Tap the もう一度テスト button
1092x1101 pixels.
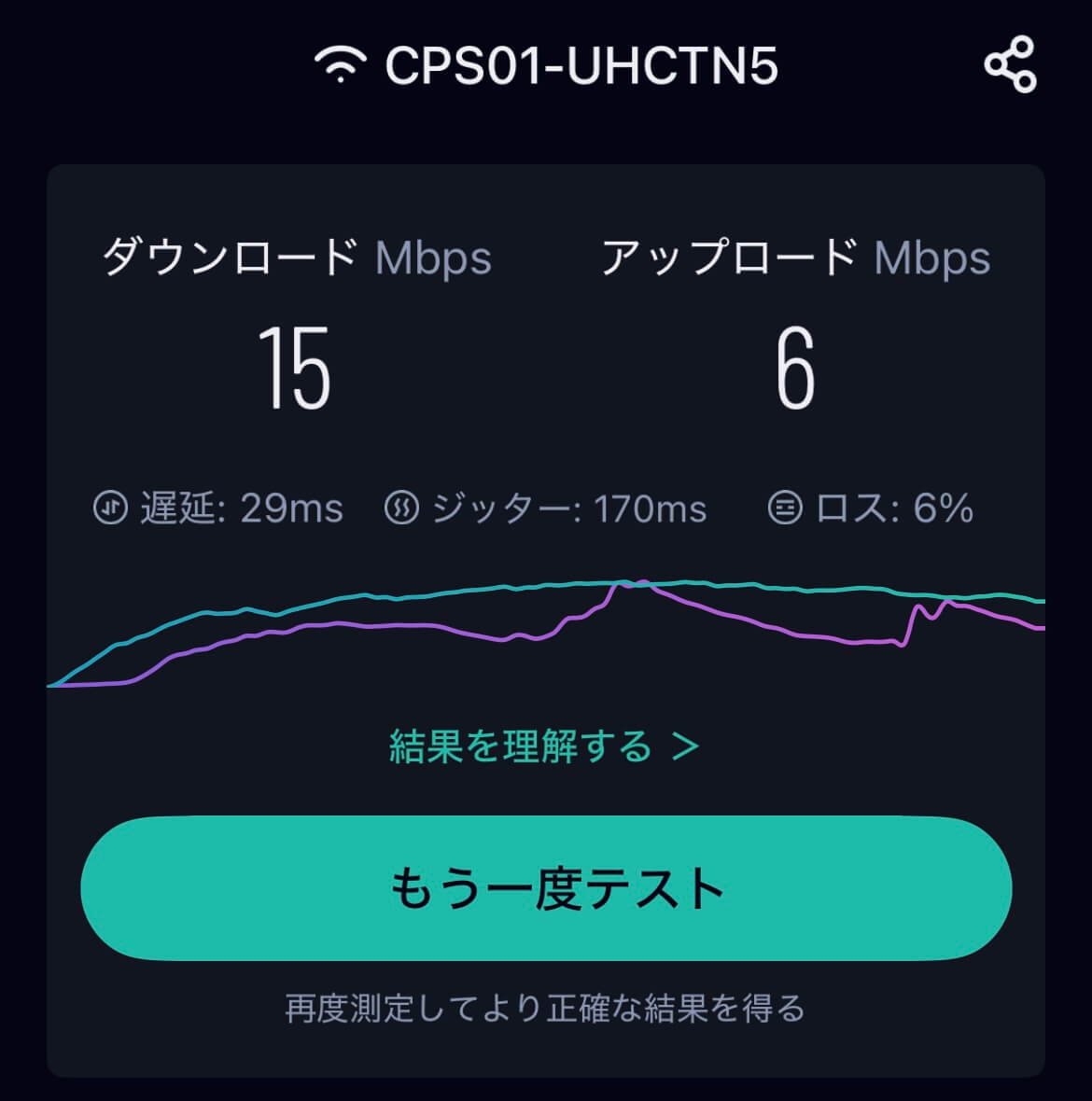click(x=546, y=888)
